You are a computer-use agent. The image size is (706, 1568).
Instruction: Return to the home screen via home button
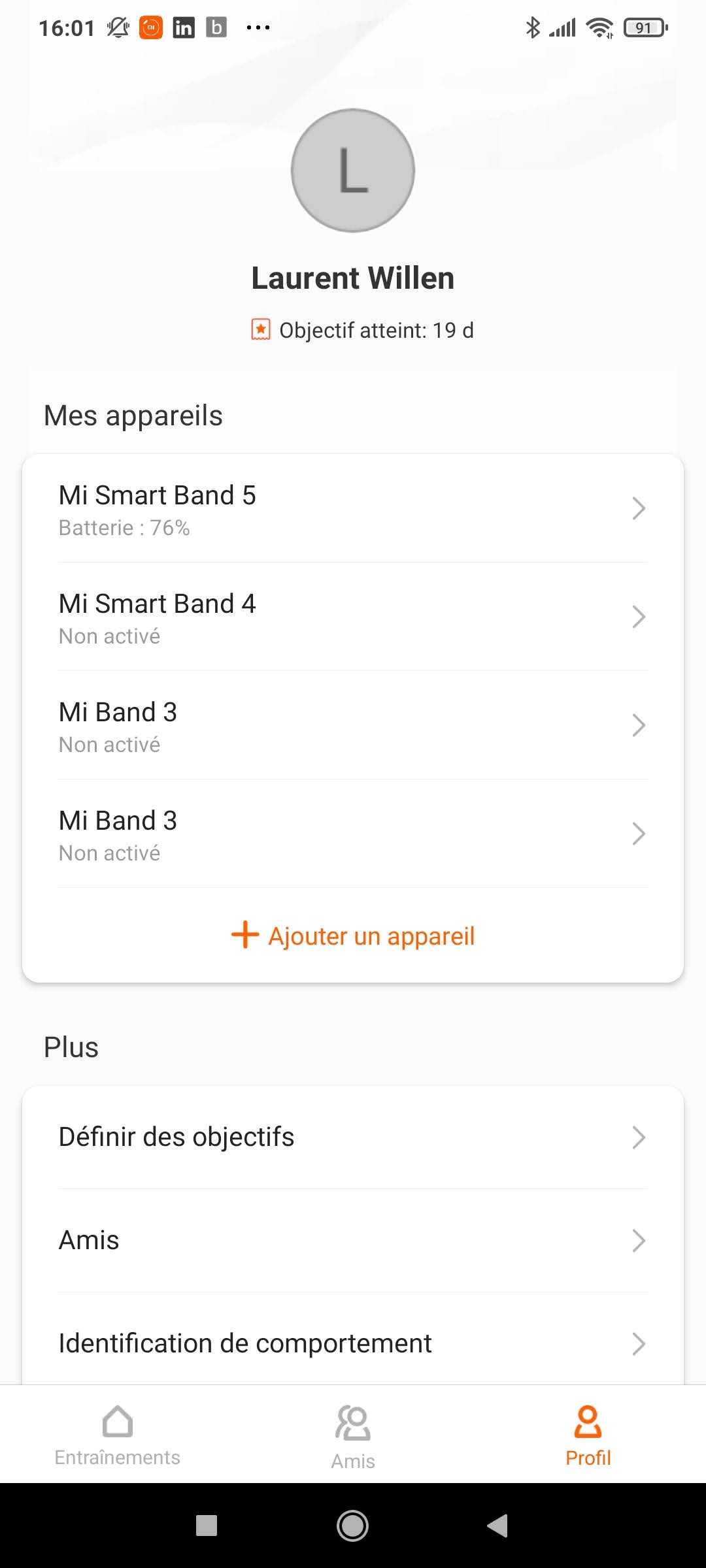click(353, 1526)
